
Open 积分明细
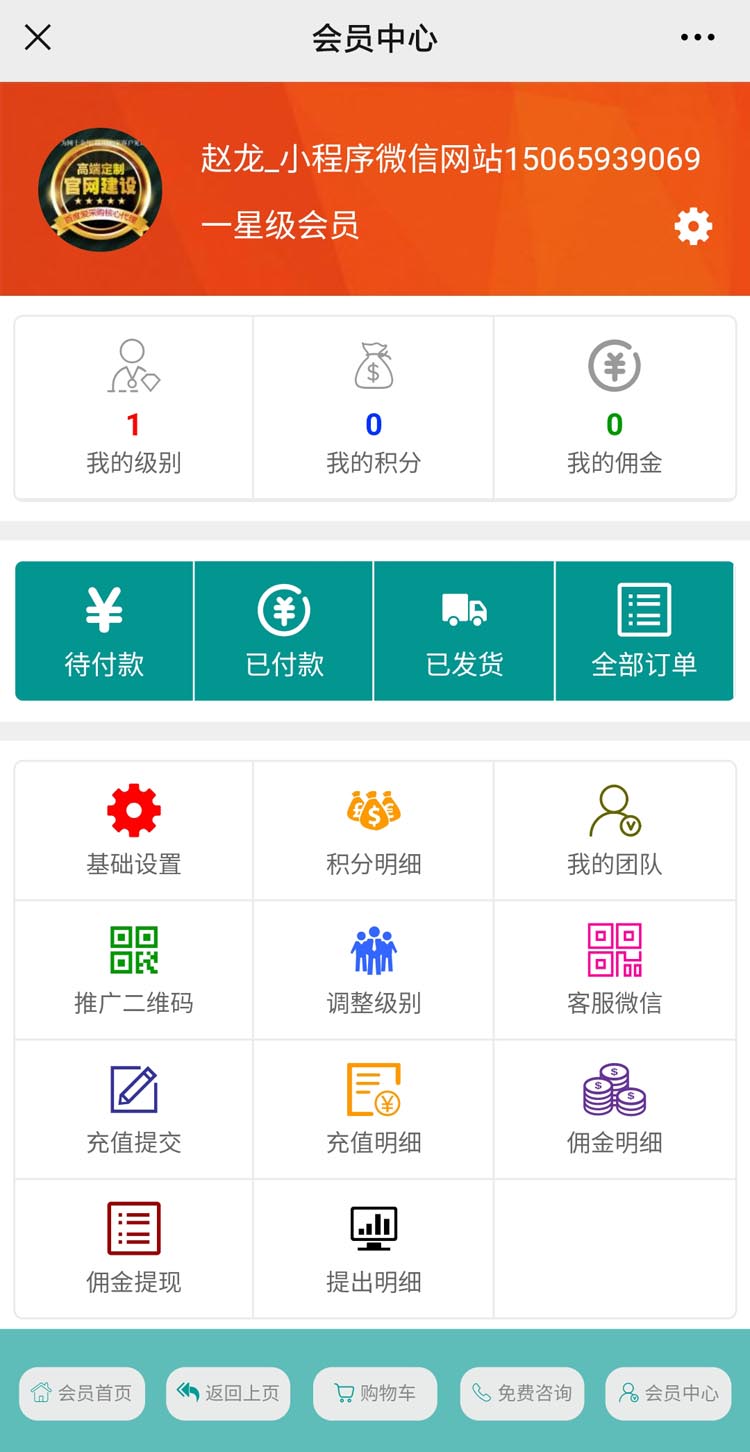[373, 831]
